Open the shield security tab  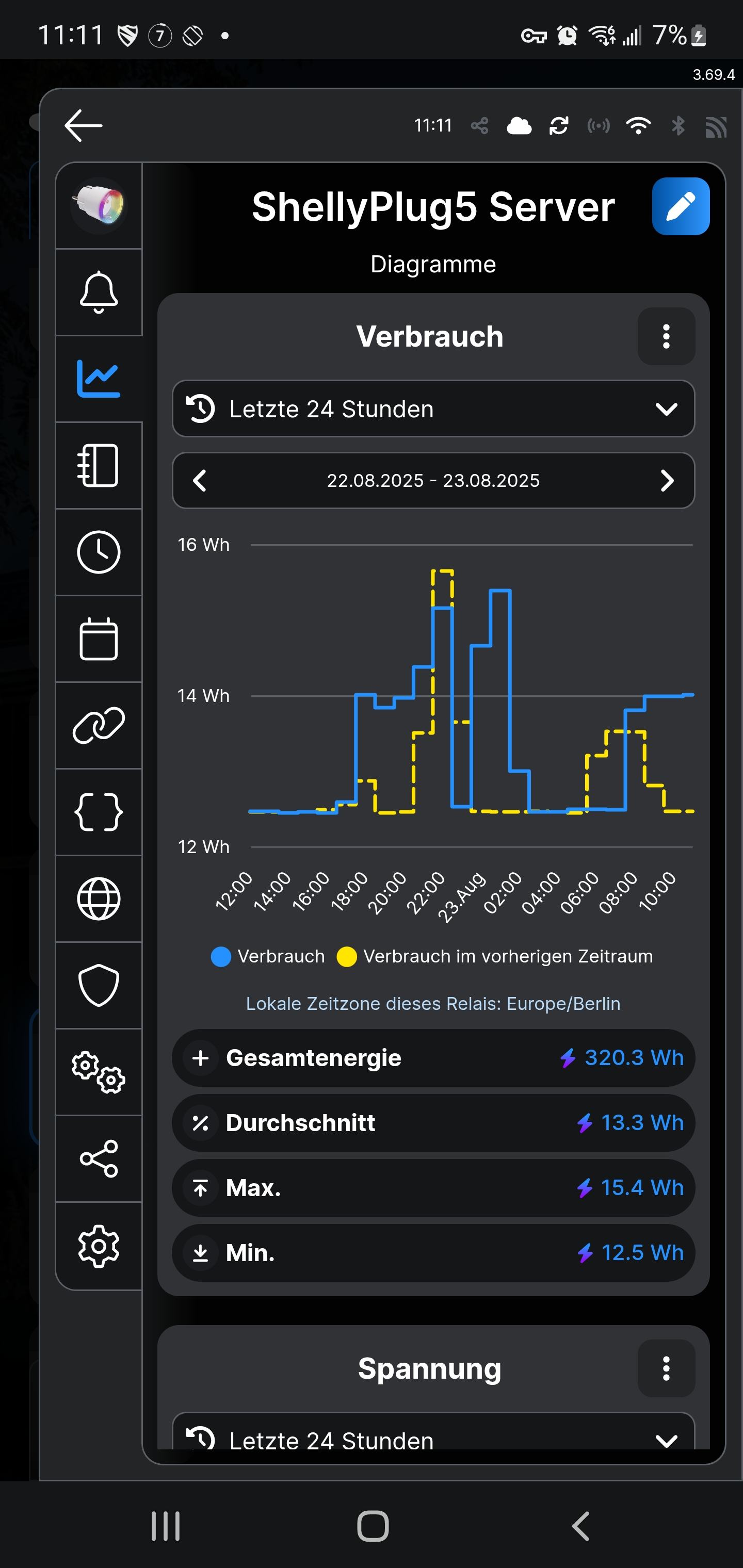[99, 986]
